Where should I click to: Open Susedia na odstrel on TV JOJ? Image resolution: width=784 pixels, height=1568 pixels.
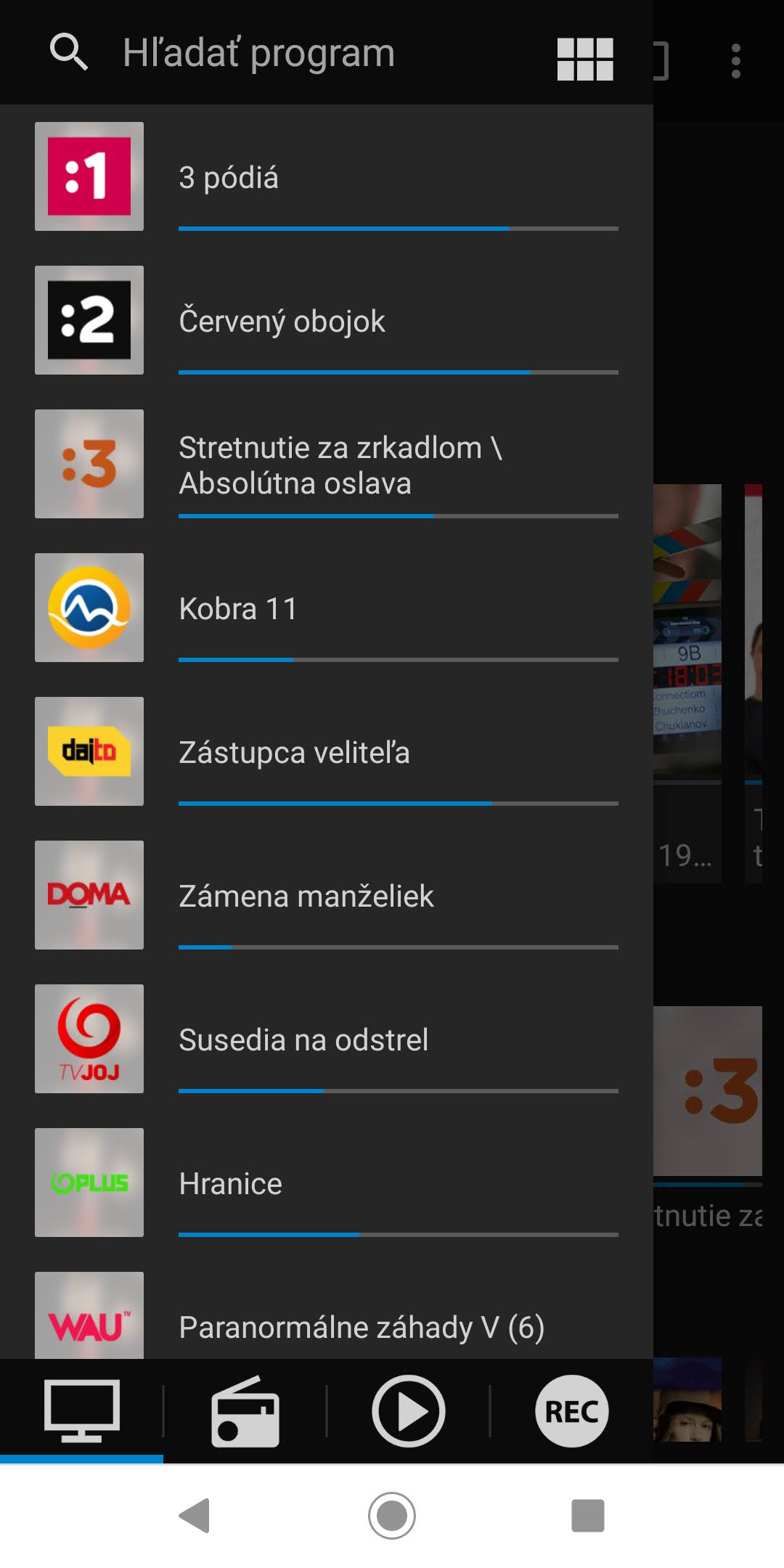(x=327, y=1039)
